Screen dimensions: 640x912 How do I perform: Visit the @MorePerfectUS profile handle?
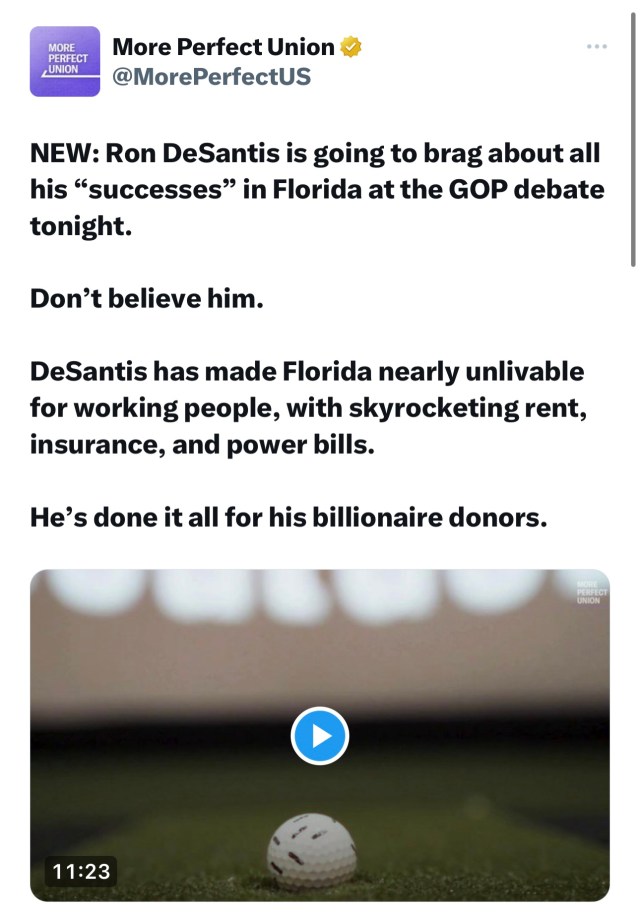coord(211,76)
